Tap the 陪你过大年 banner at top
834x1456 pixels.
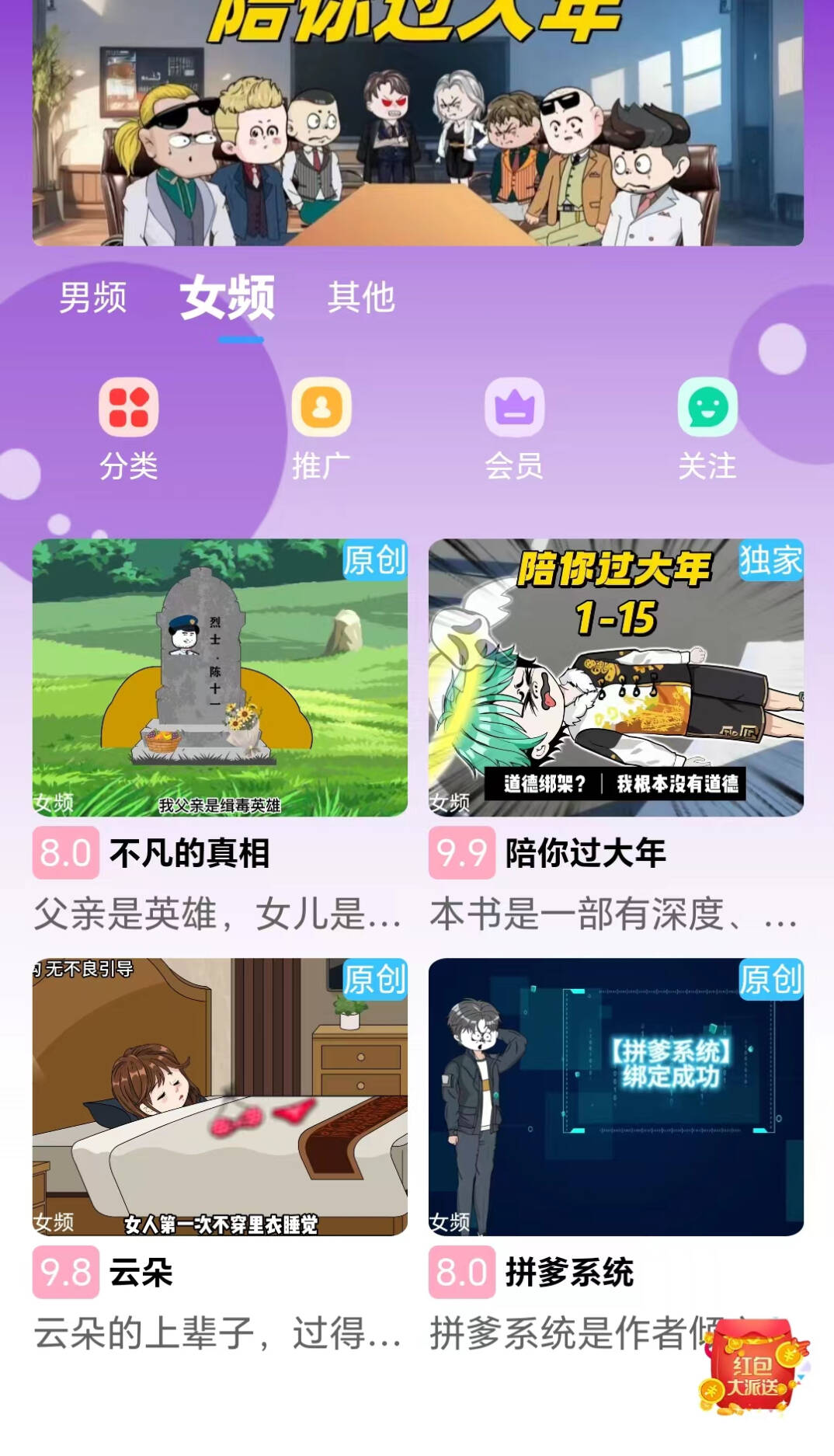(x=417, y=124)
